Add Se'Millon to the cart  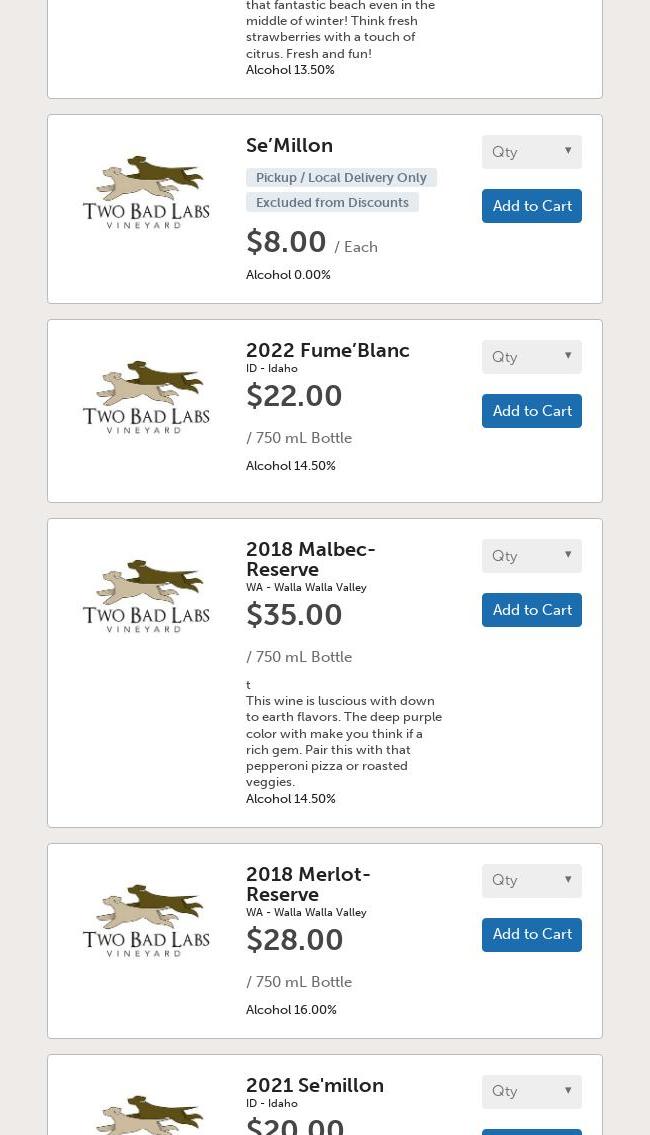531,206
